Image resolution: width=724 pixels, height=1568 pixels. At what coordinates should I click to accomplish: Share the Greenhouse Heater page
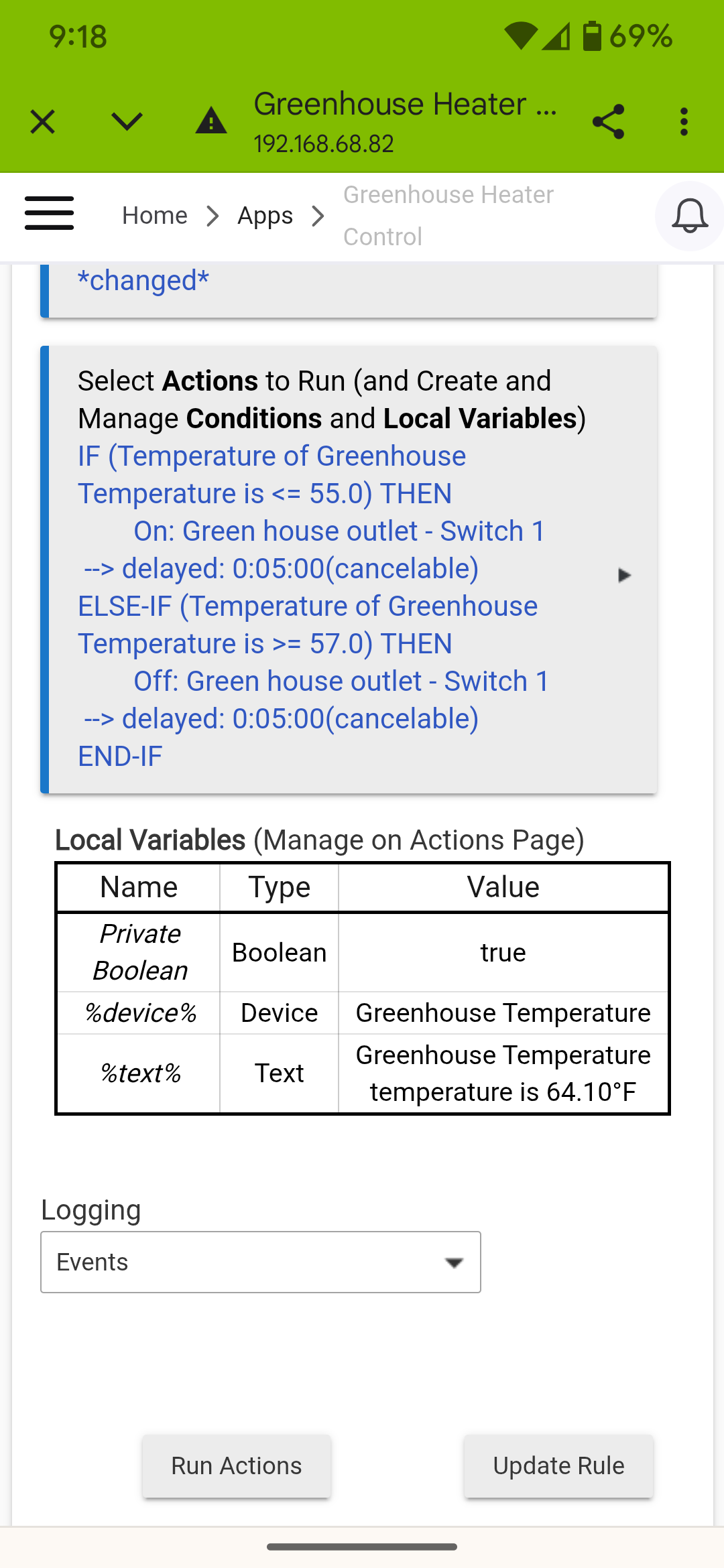[x=608, y=122]
